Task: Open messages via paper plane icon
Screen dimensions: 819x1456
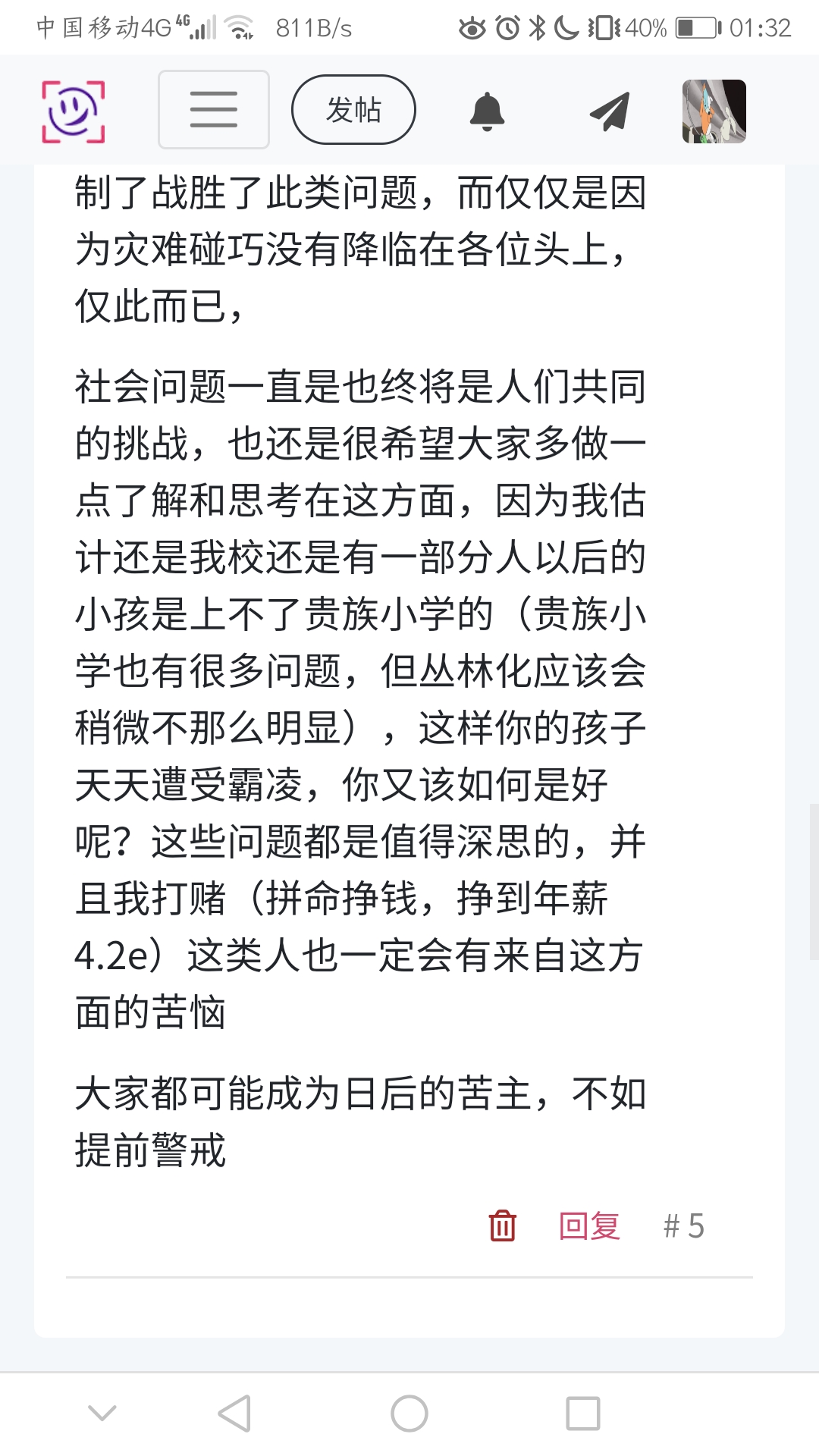Action: 610,111
